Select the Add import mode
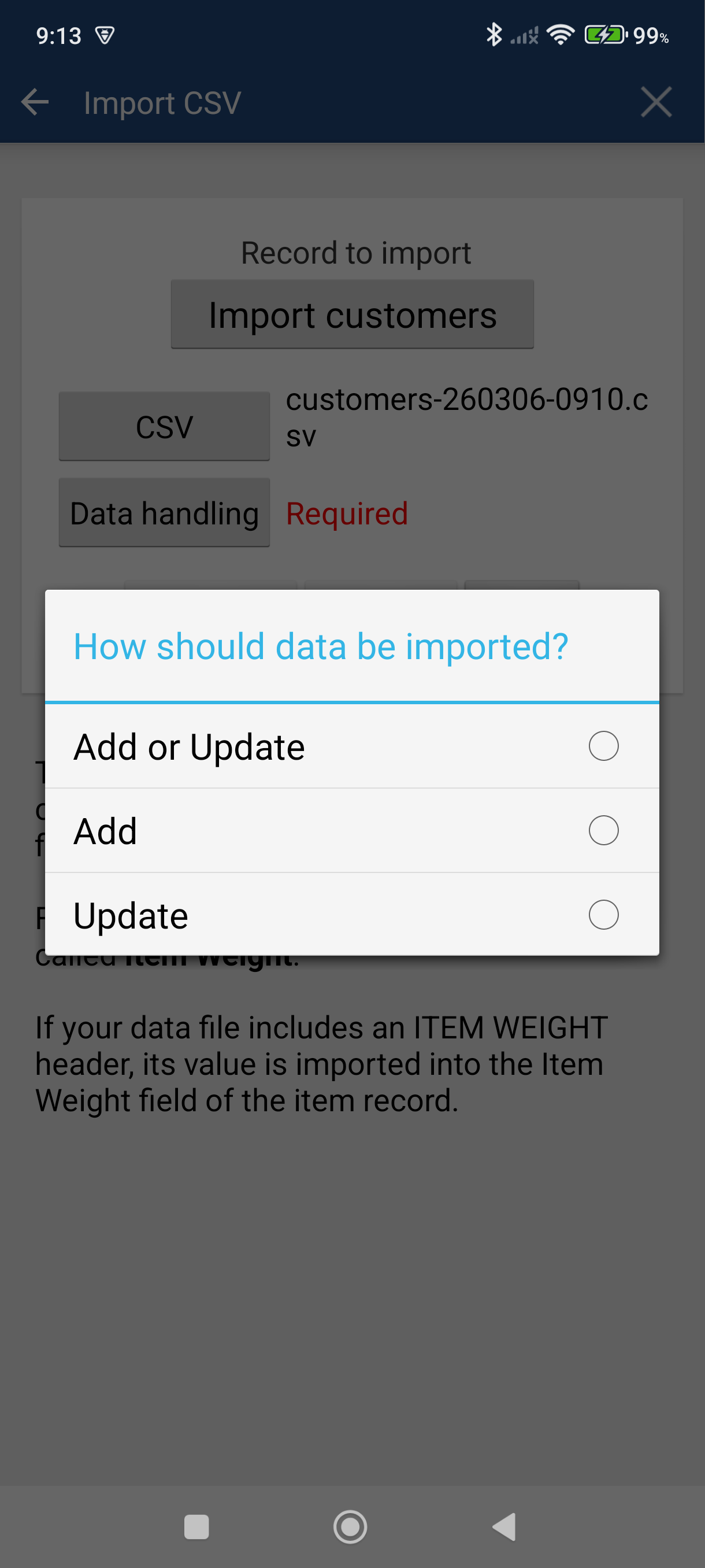The image size is (705, 1568). [603, 830]
